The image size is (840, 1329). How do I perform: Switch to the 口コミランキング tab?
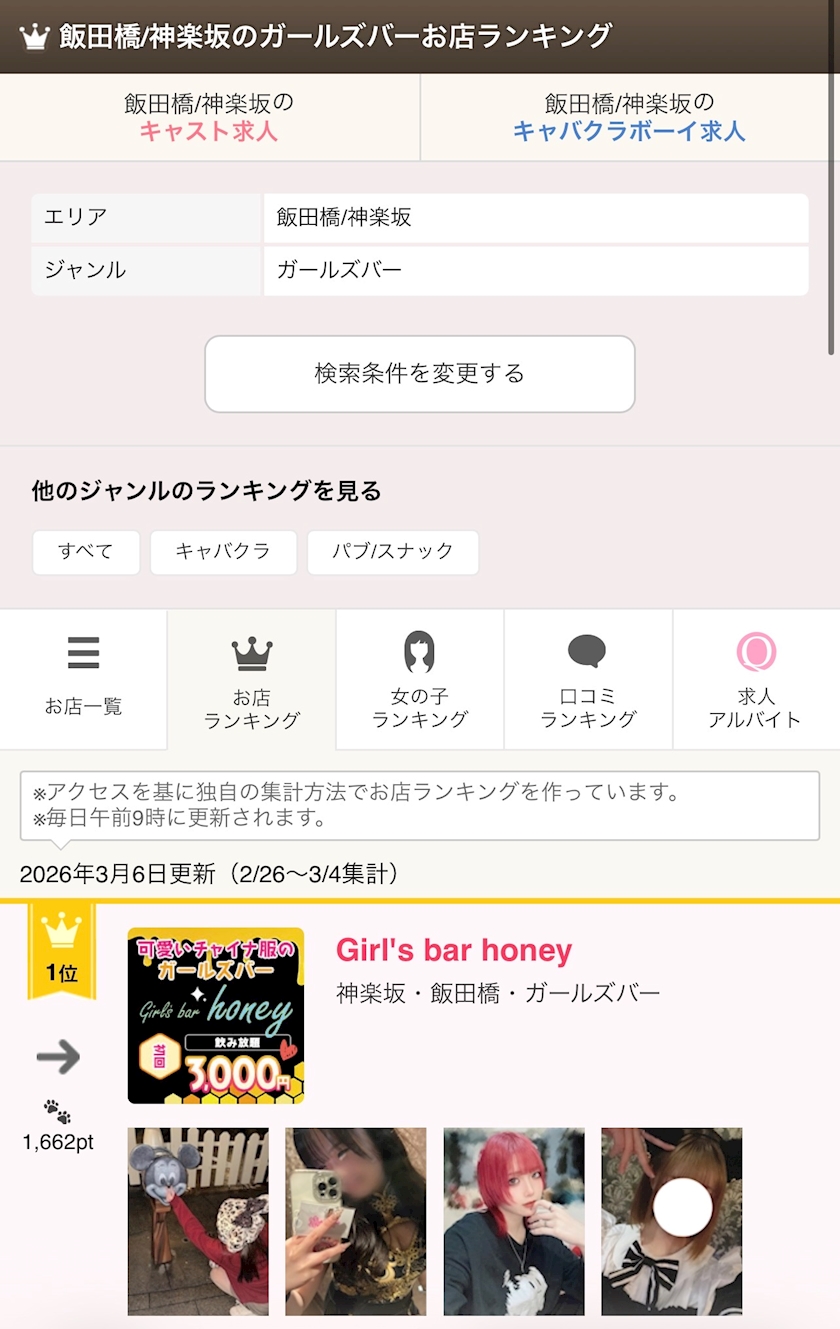point(588,679)
